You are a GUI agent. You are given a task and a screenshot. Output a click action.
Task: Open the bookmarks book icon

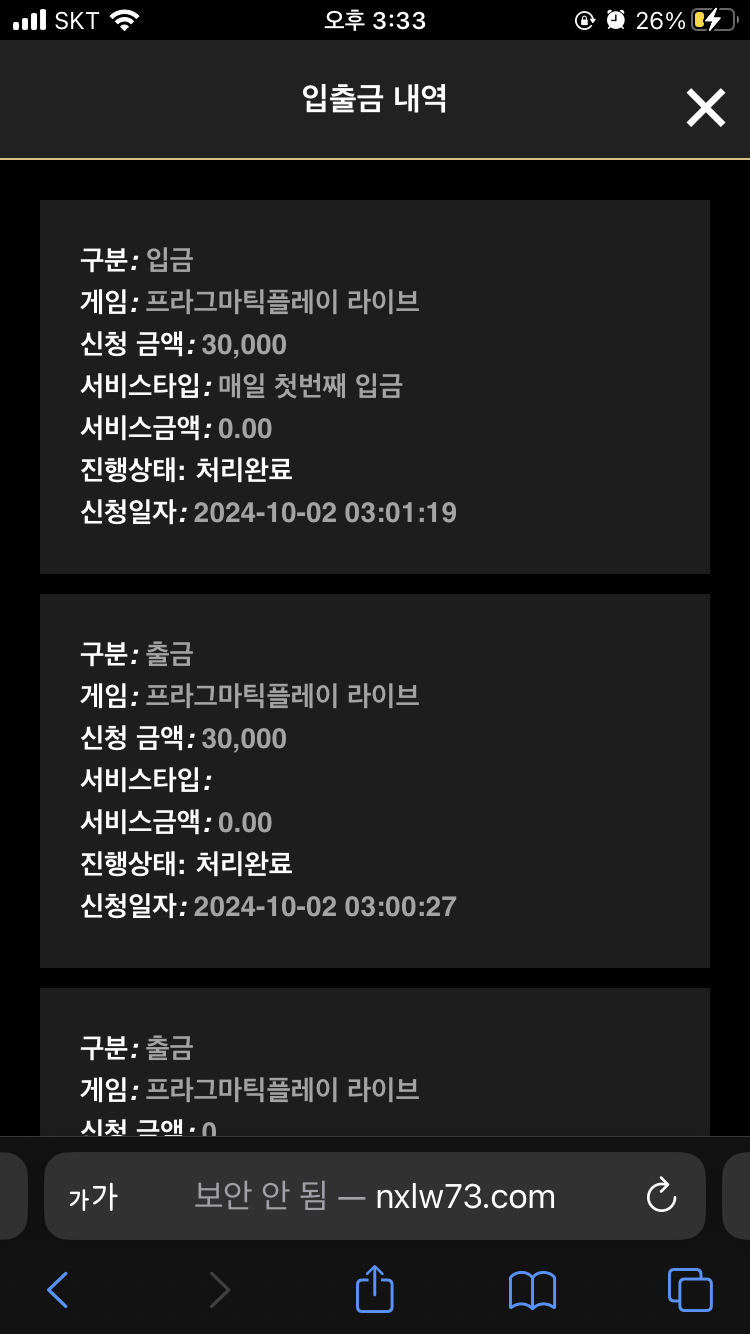532,1290
